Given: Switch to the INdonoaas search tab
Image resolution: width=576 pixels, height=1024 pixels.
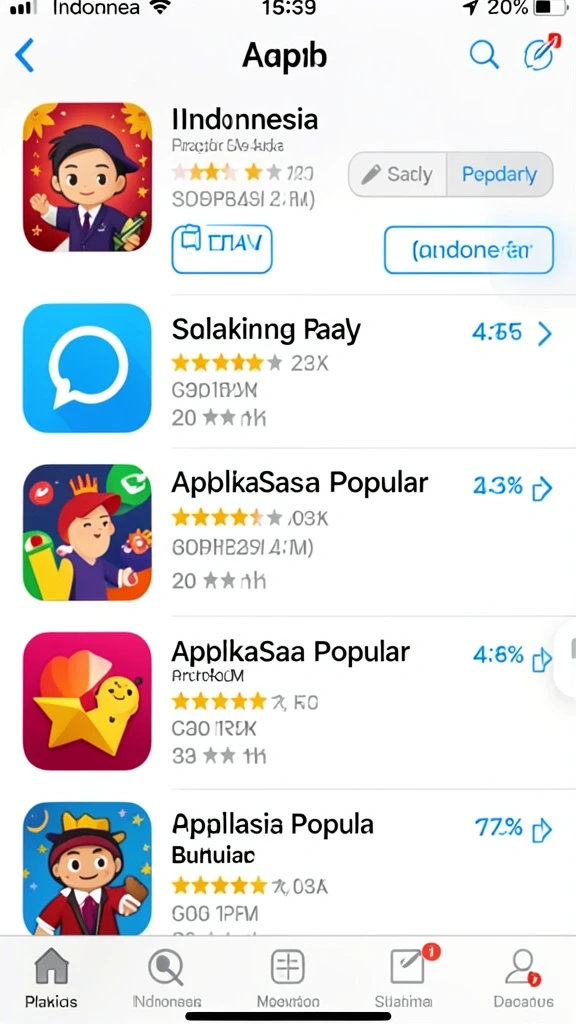Looking at the screenshot, I should coord(167,978).
